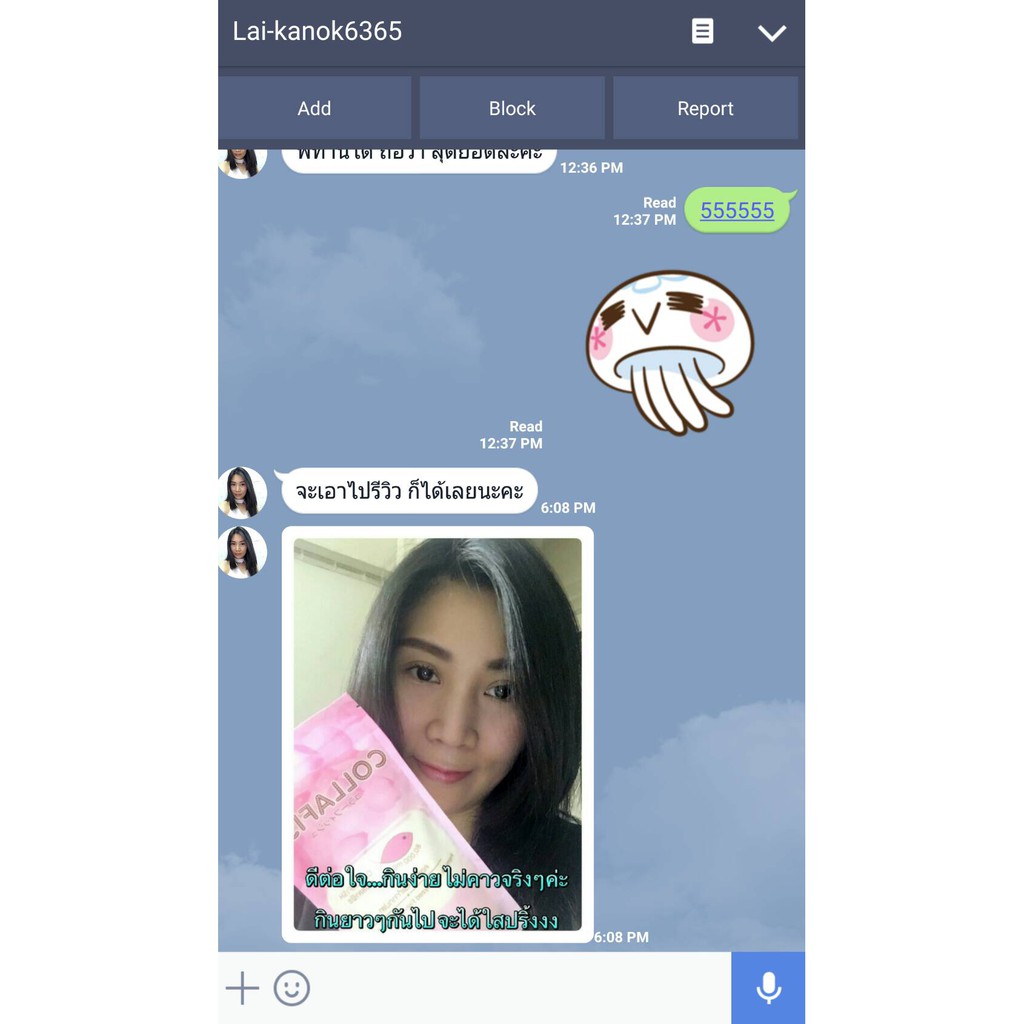Open the sender's profile picture beside the photo
The image size is (1024, 1024).
242,552
